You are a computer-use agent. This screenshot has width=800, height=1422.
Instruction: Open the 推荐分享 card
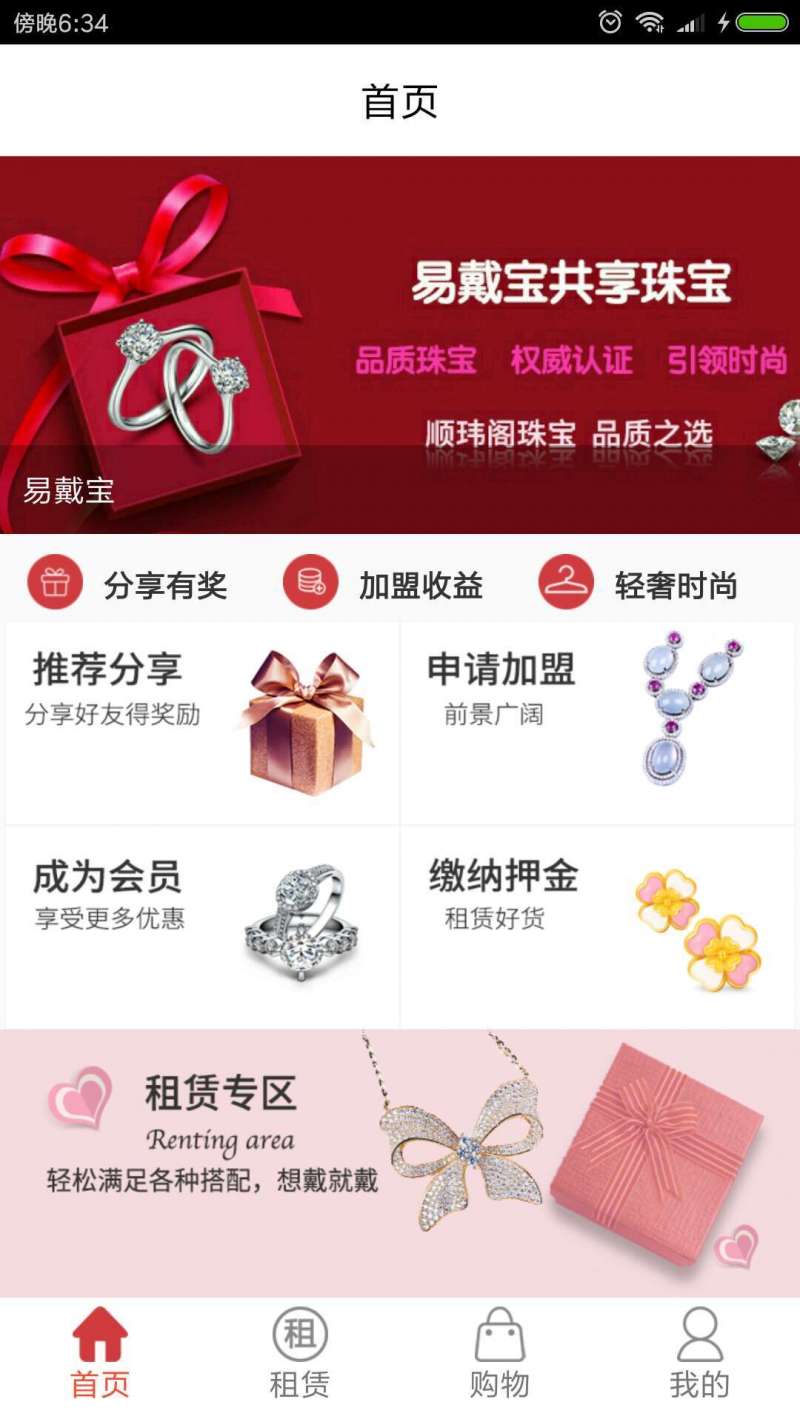(x=202, y=722)
